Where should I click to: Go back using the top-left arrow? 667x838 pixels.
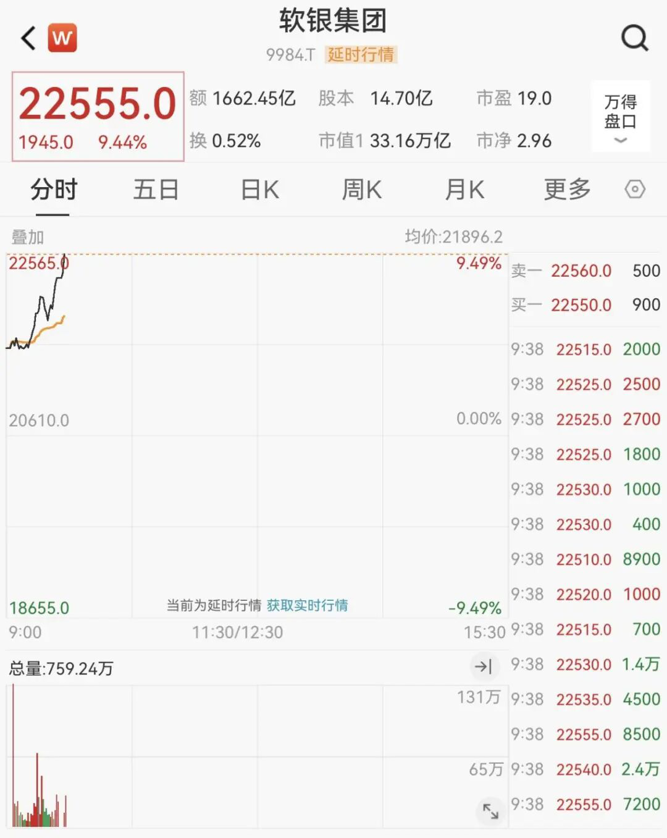(28, 39)
